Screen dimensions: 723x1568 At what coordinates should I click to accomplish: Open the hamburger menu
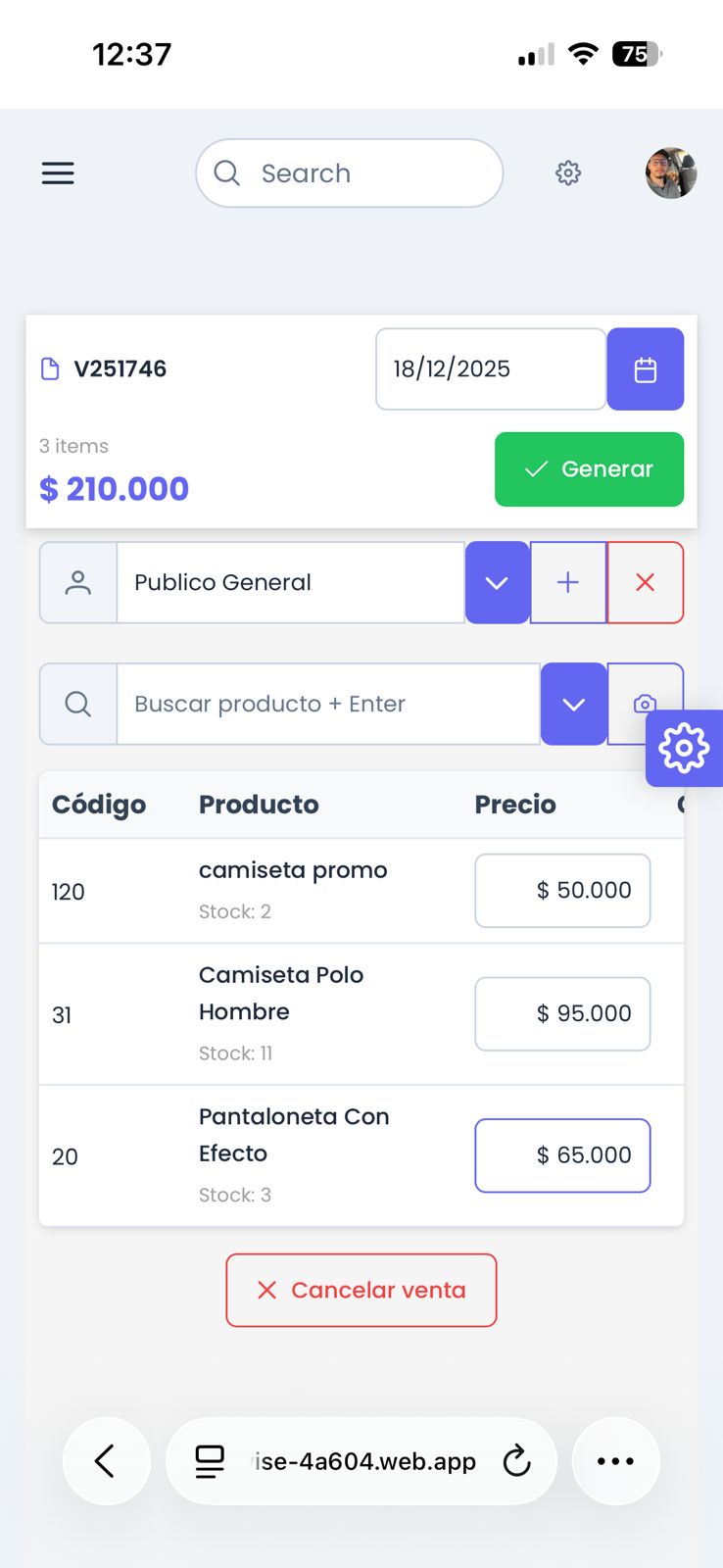coord(58,173)
